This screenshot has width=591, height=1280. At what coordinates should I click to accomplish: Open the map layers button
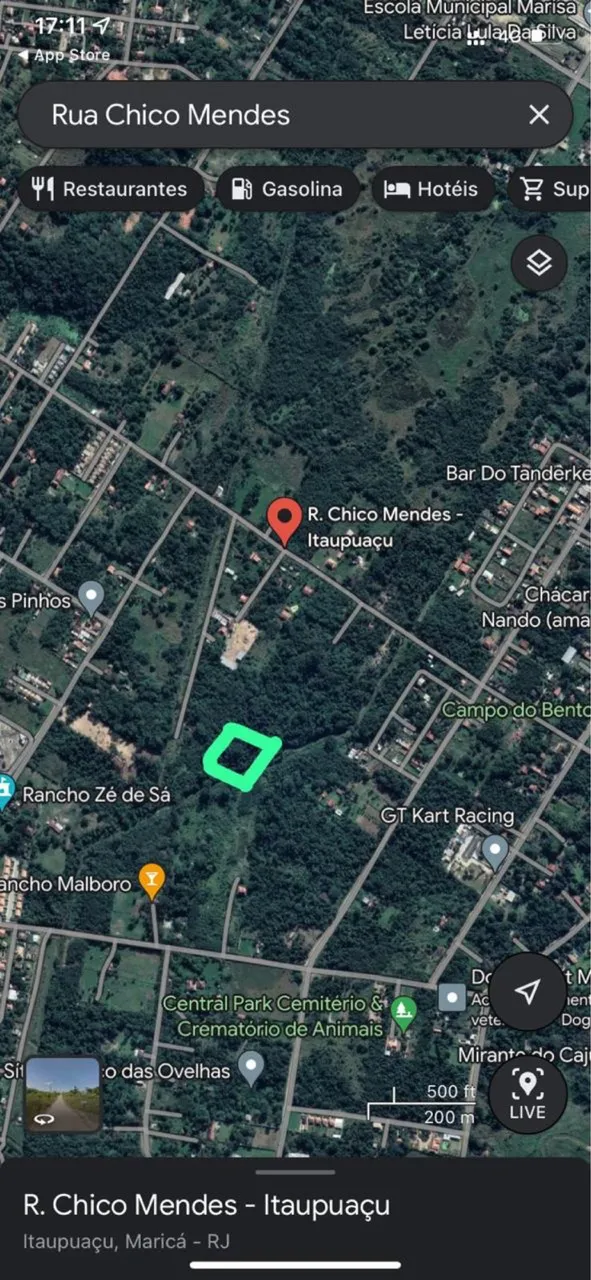pos(539,263)
